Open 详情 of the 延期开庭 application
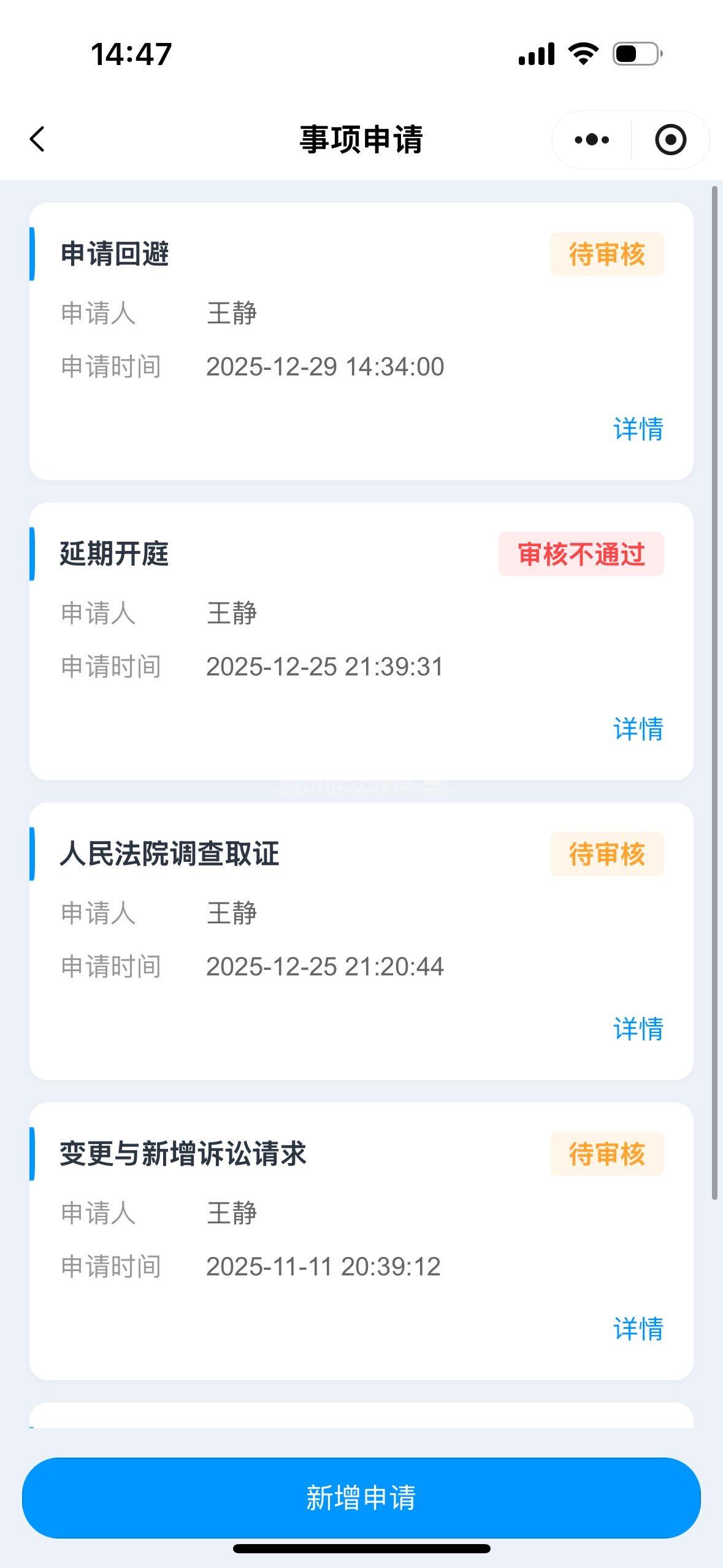Image resolution: width=723 pixels, height=1568 pixels. 638,729
